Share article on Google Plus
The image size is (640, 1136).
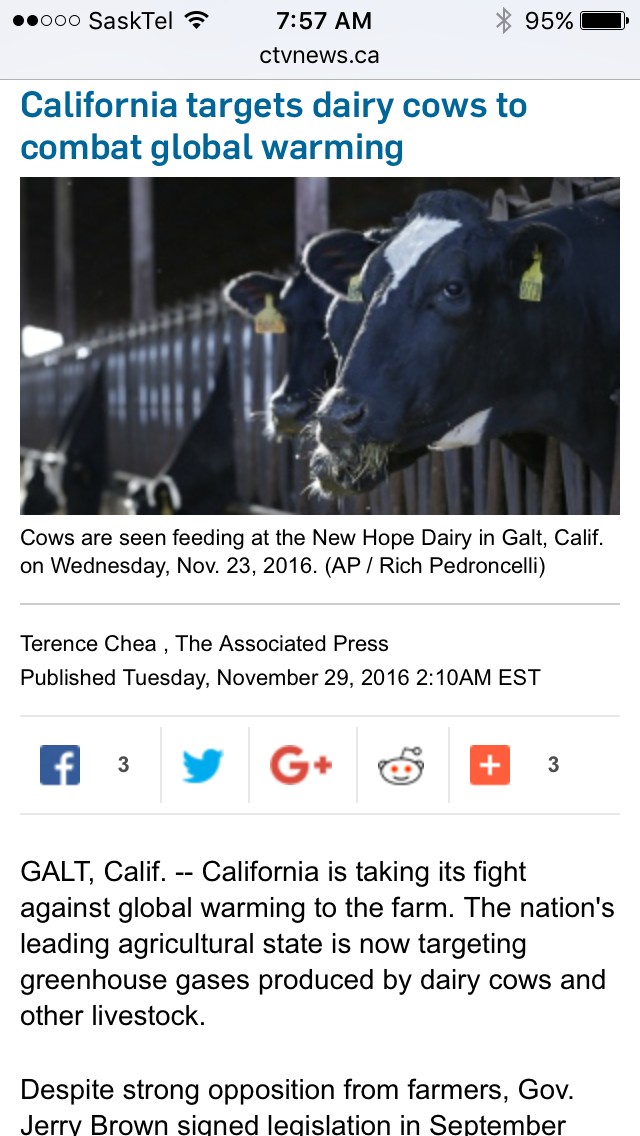pos(301,766)
